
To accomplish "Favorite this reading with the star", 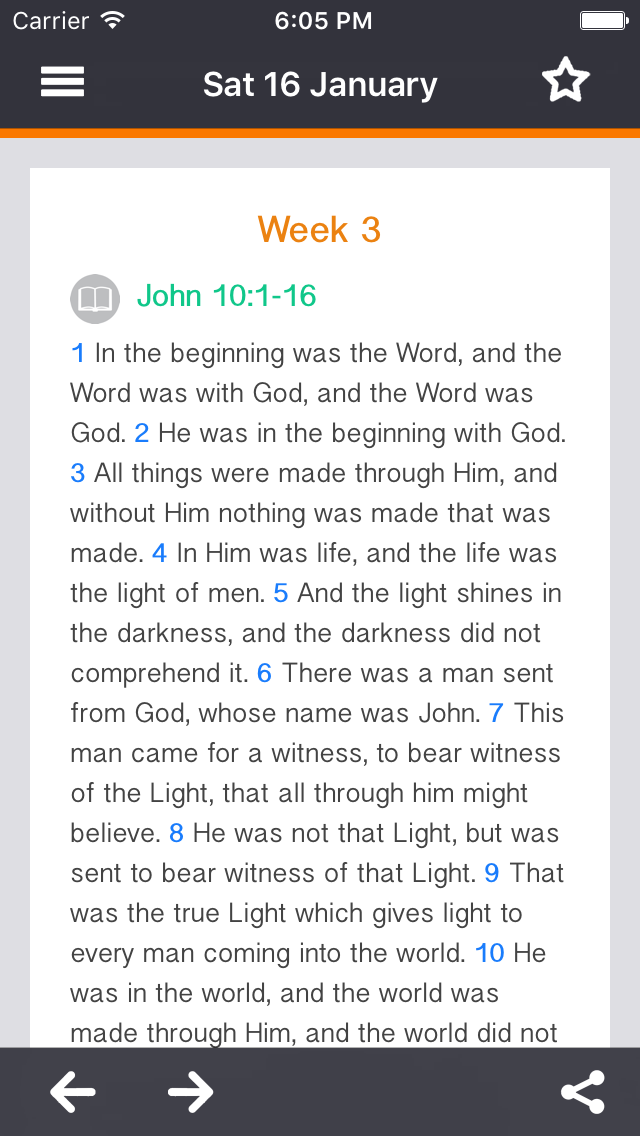I will [566, 83].
